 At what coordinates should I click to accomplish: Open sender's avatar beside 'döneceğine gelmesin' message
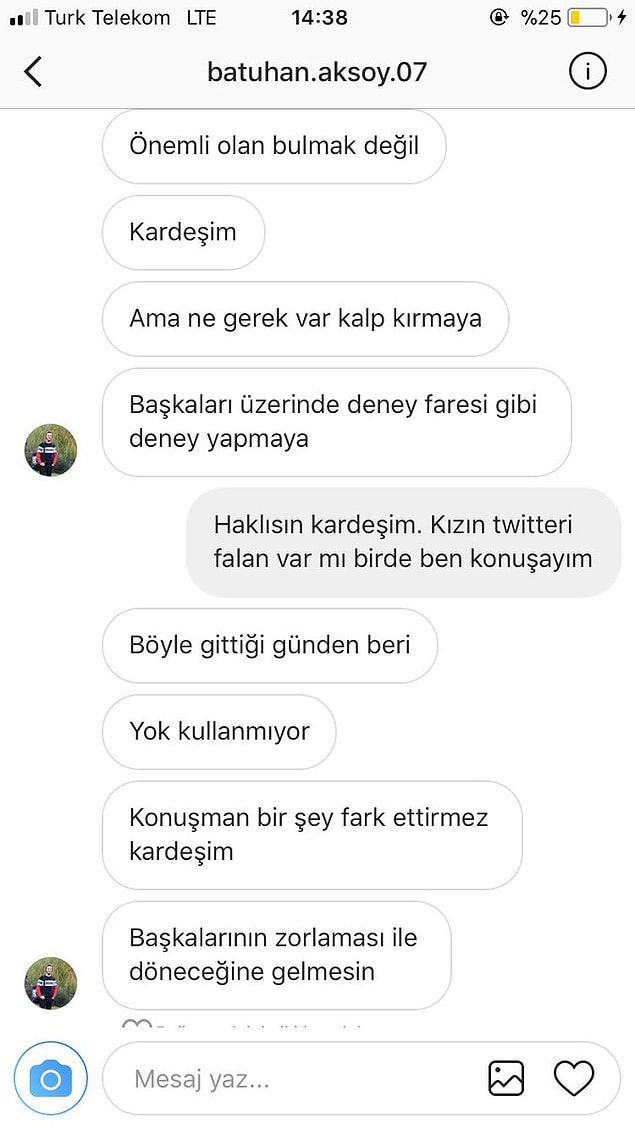click(51, 982)
